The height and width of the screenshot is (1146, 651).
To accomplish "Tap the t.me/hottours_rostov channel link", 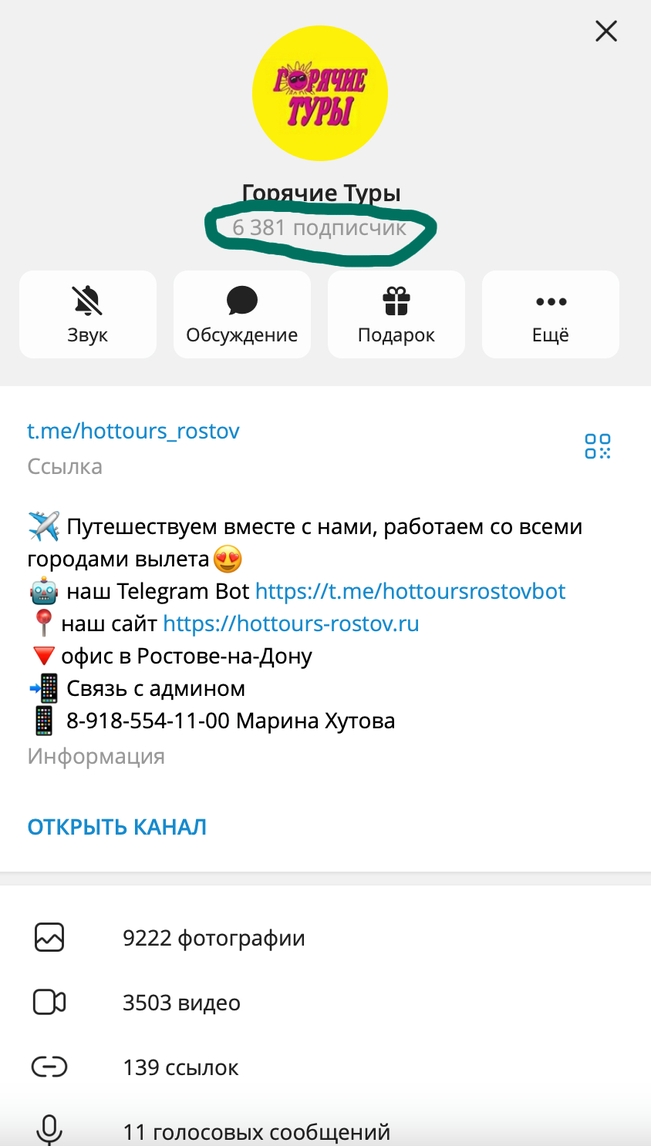I will 133,431.
